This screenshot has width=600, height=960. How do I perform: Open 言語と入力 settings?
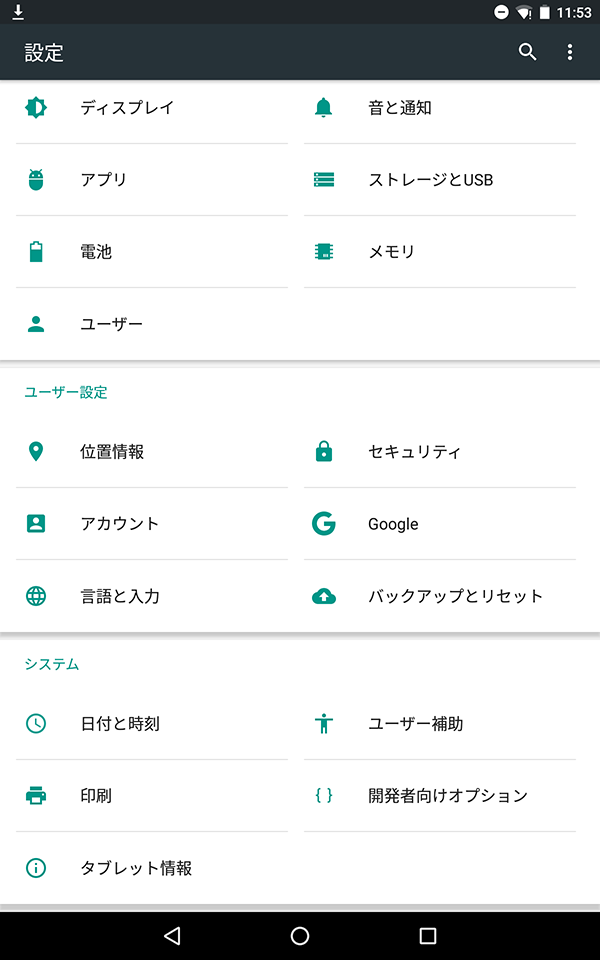pos(152,596)
